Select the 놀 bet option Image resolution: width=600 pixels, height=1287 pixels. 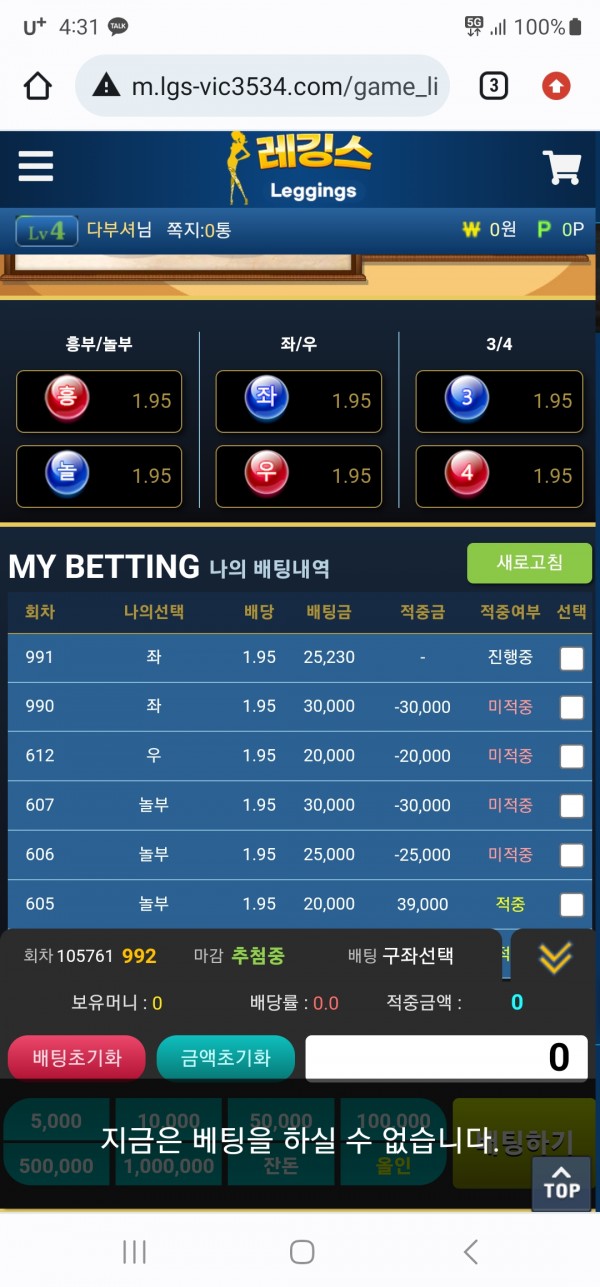[x=99, y=475]
